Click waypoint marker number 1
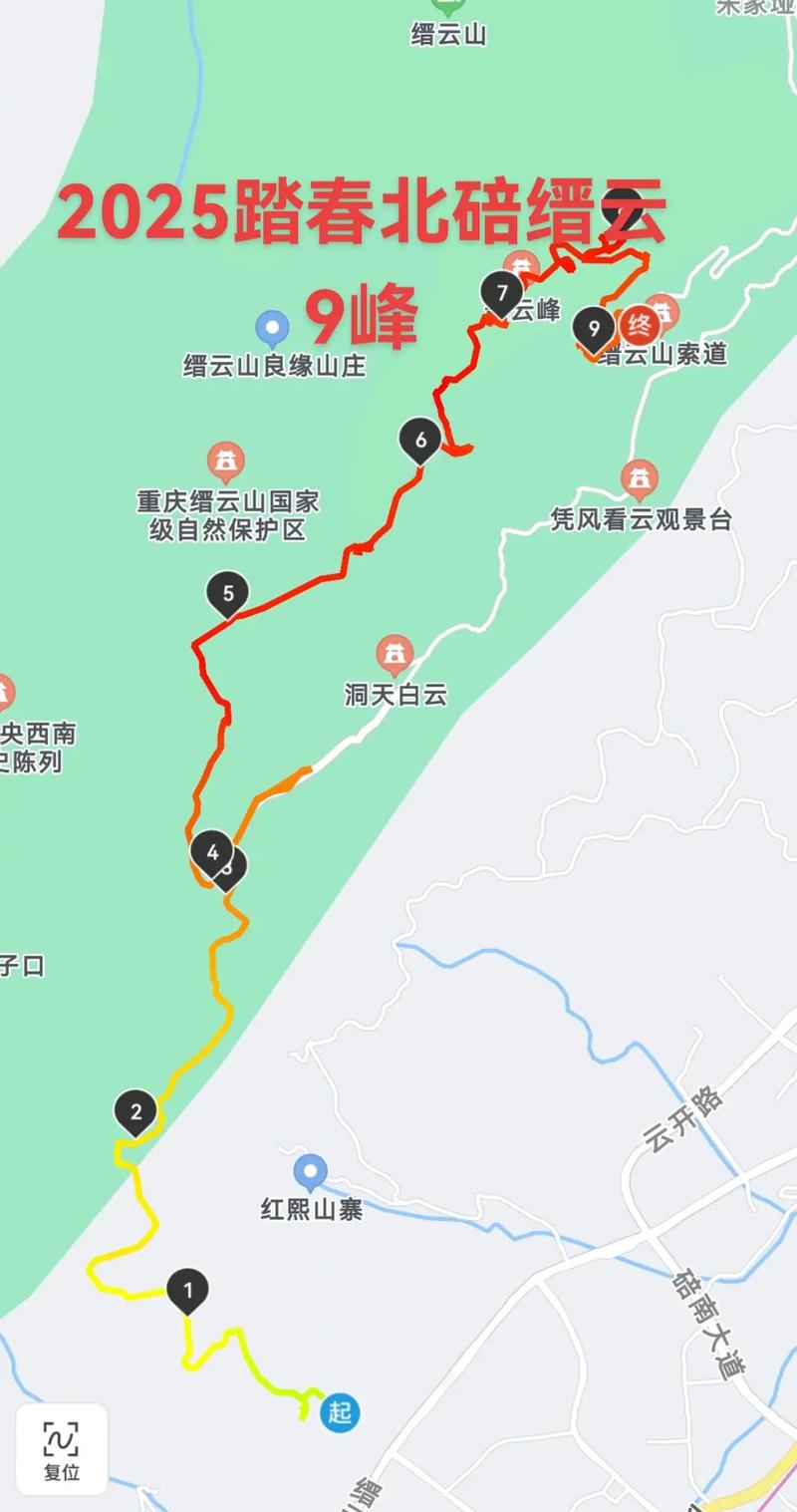The height and width of the screenshot is (1512, 797). point(188,1291)
